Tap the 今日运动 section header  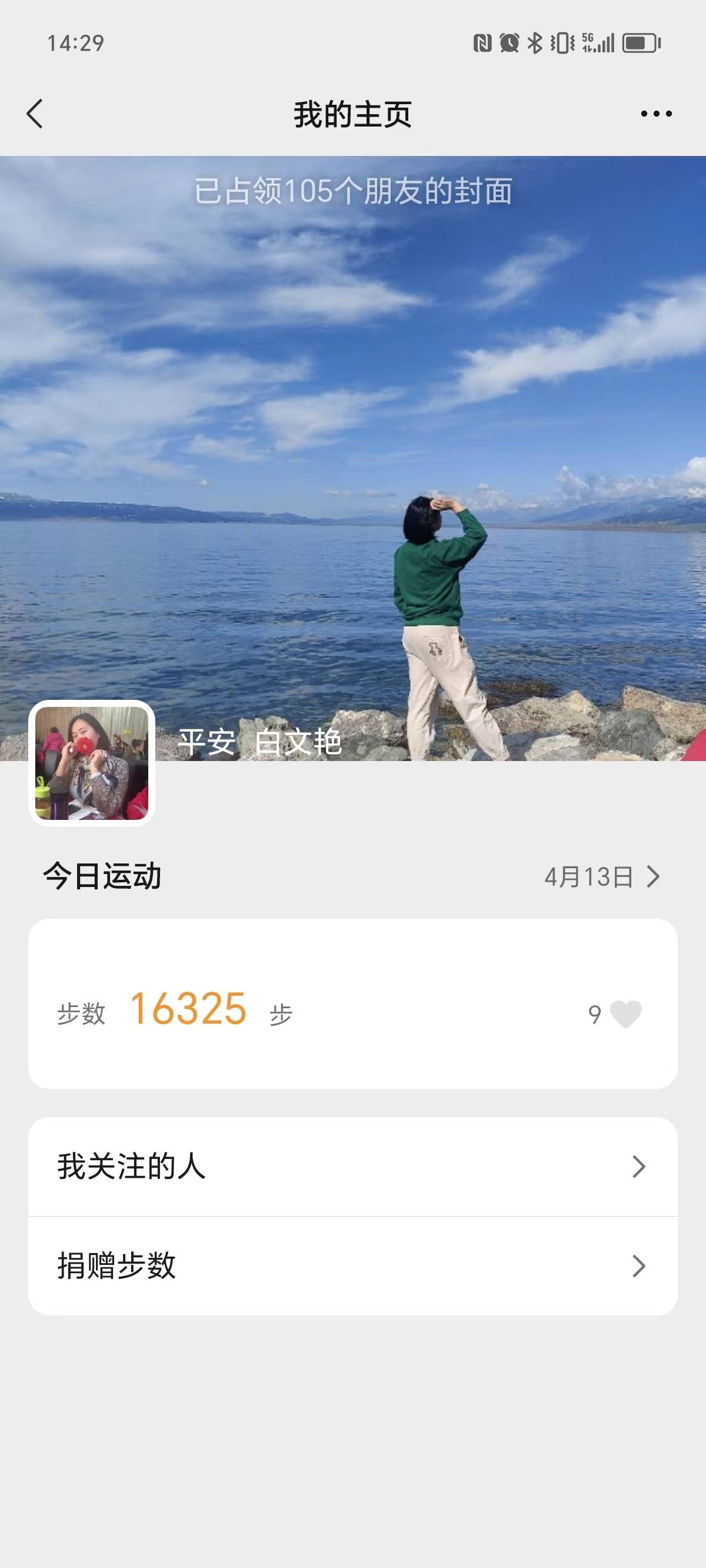(x=102, y=875)
